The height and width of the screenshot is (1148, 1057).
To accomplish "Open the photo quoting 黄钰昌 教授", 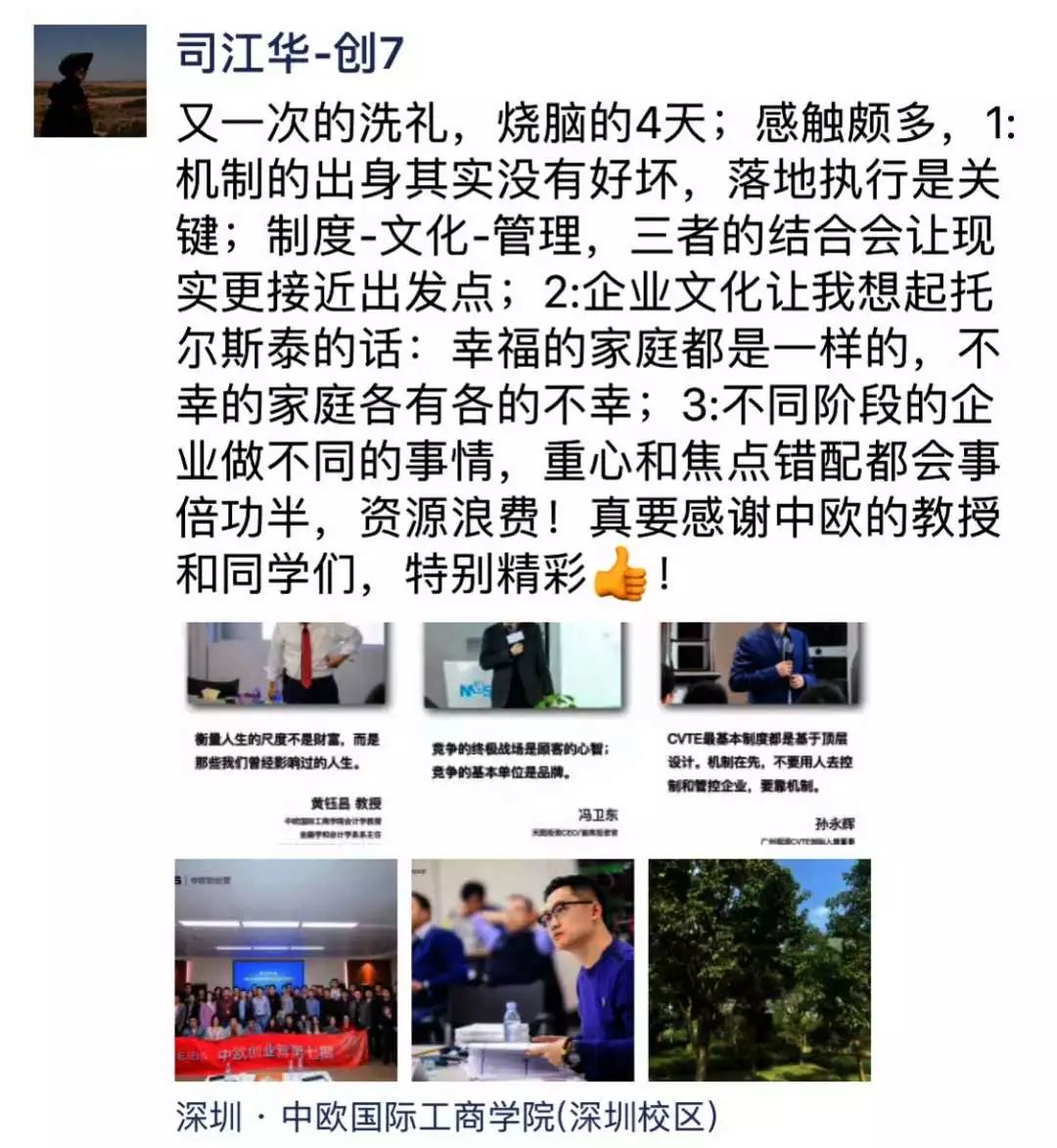I will [x=286, y=734].
